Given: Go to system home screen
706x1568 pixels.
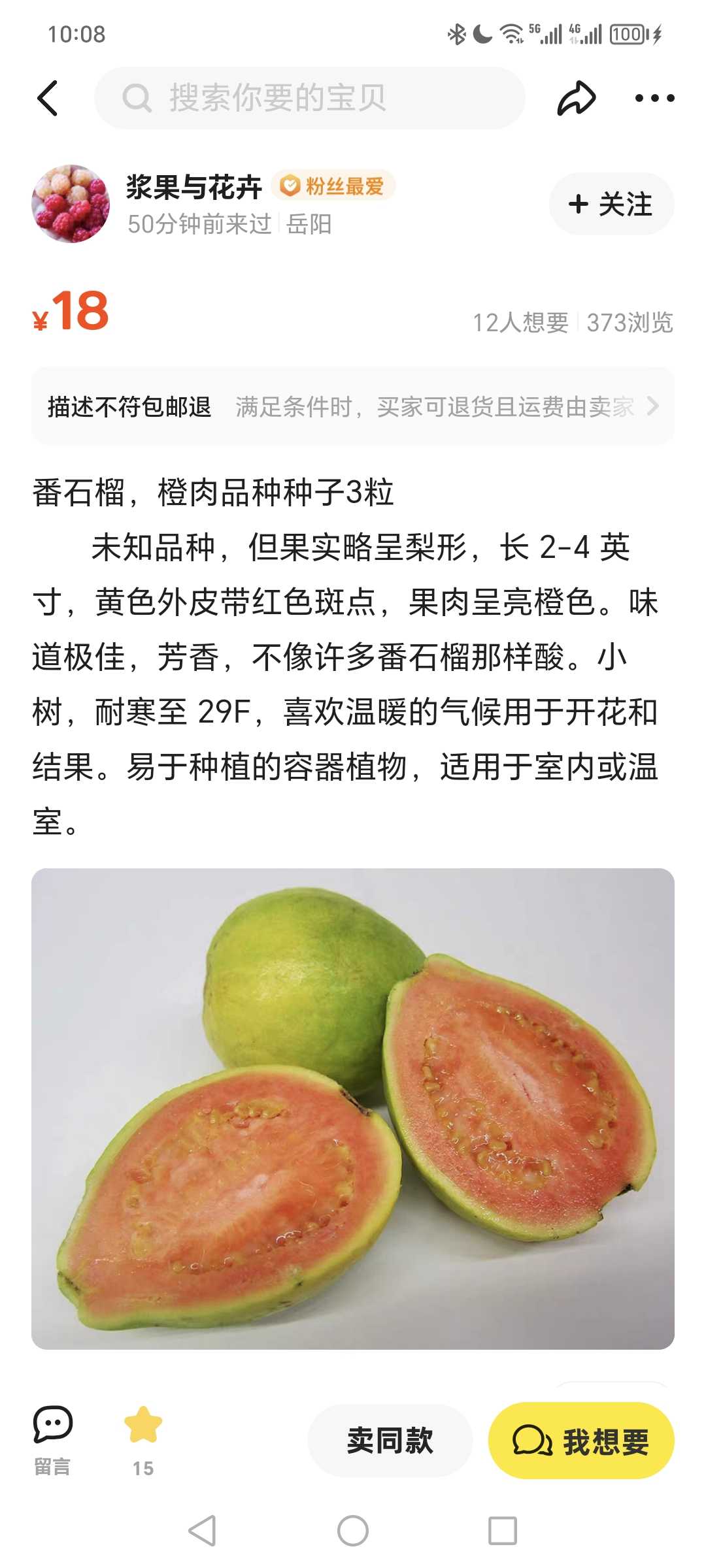Looking at the screenshot, I should coord(353,1531).
